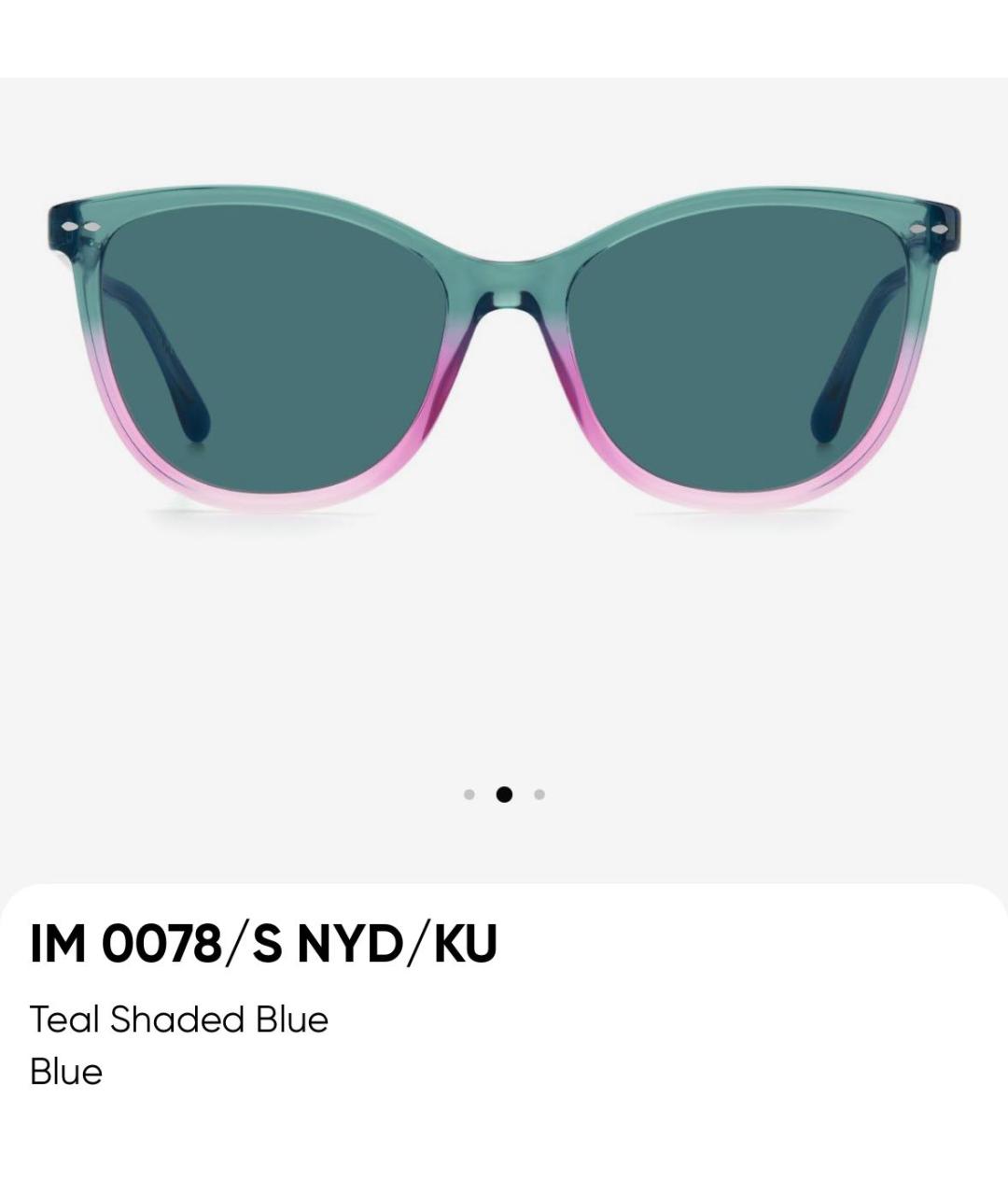Jump to the third image indicator dot

click(539, 794)
